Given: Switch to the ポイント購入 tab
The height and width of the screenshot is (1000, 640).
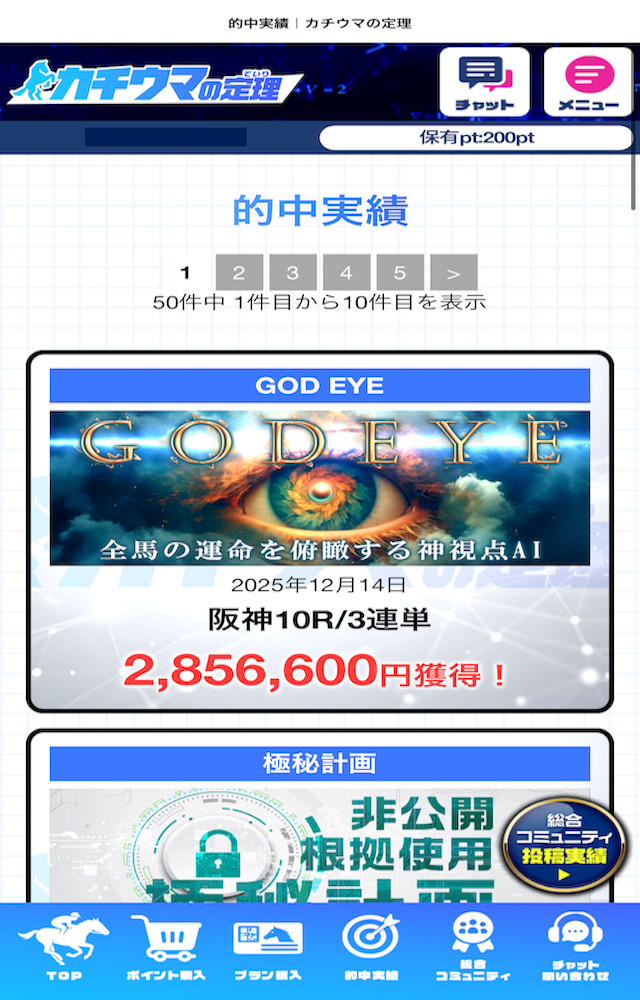Looking at the screenshot, I should pos(166,948).
